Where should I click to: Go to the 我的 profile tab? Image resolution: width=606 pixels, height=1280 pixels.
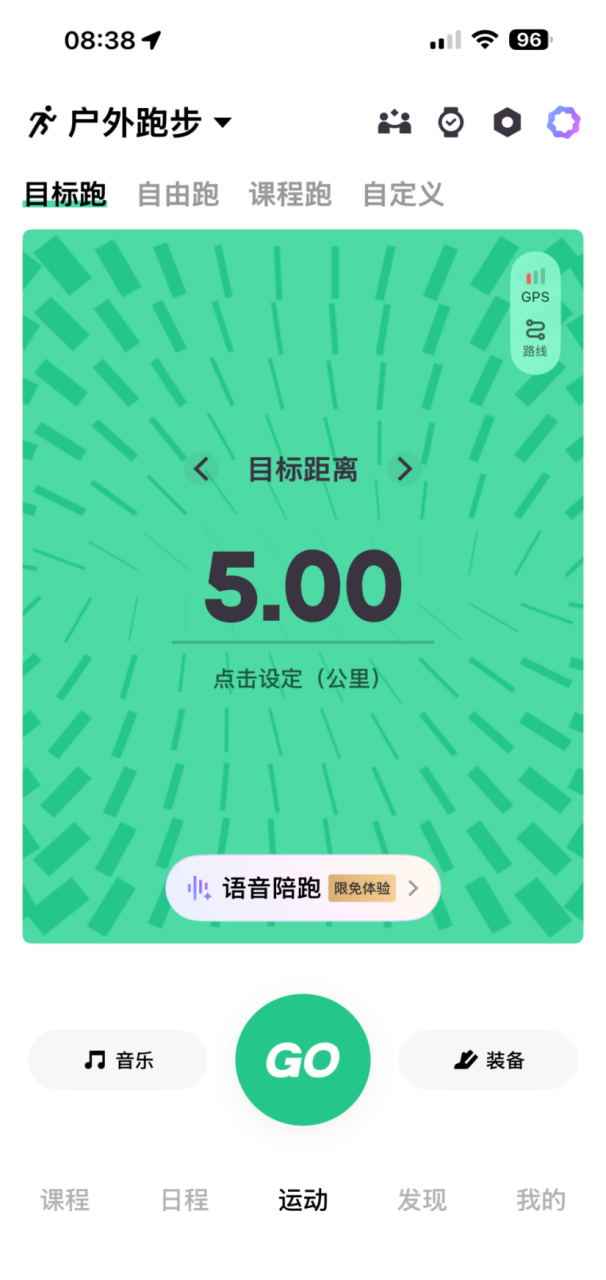click(x=541, y=1200)
